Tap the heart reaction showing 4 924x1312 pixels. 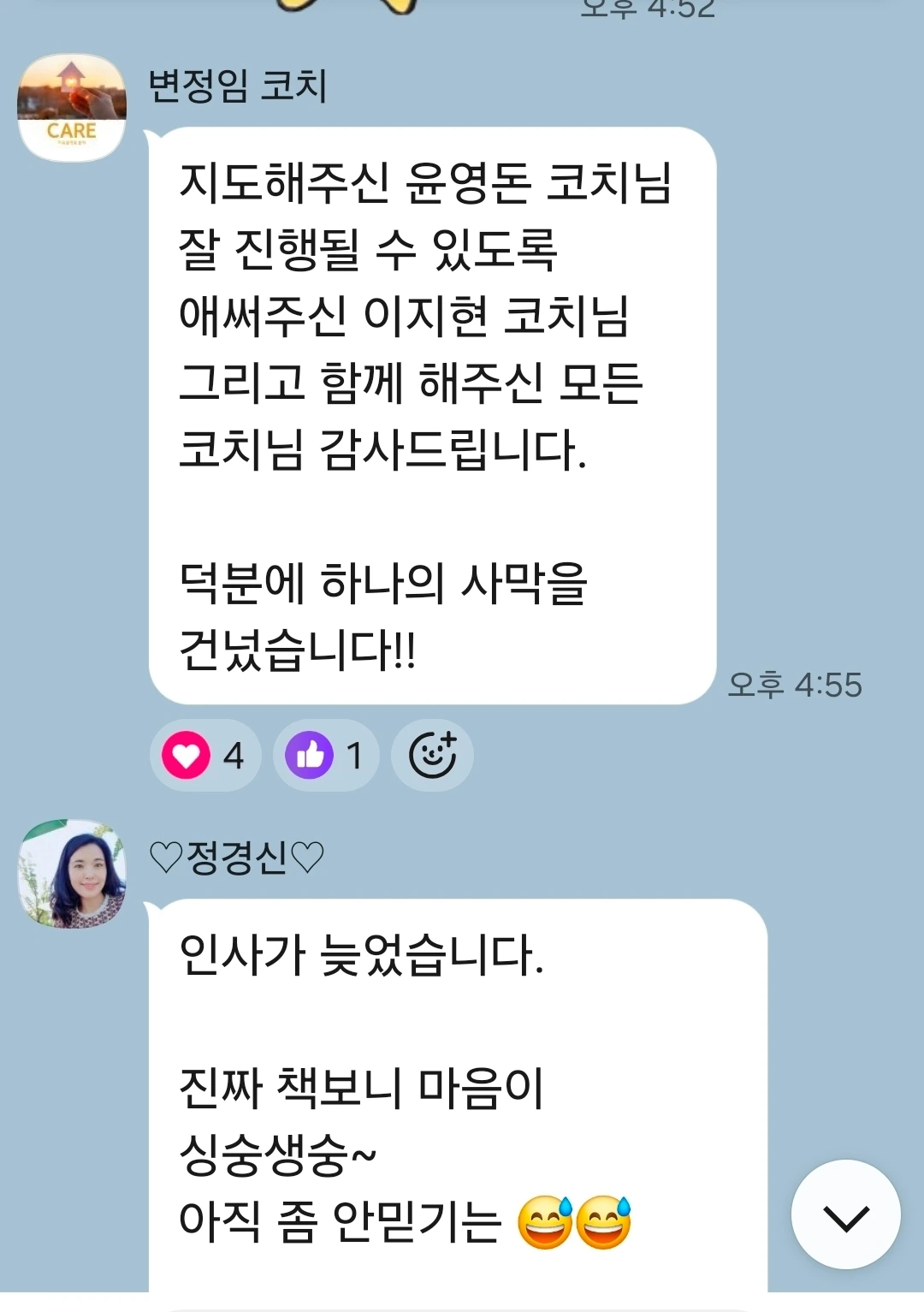pos(206,756)
